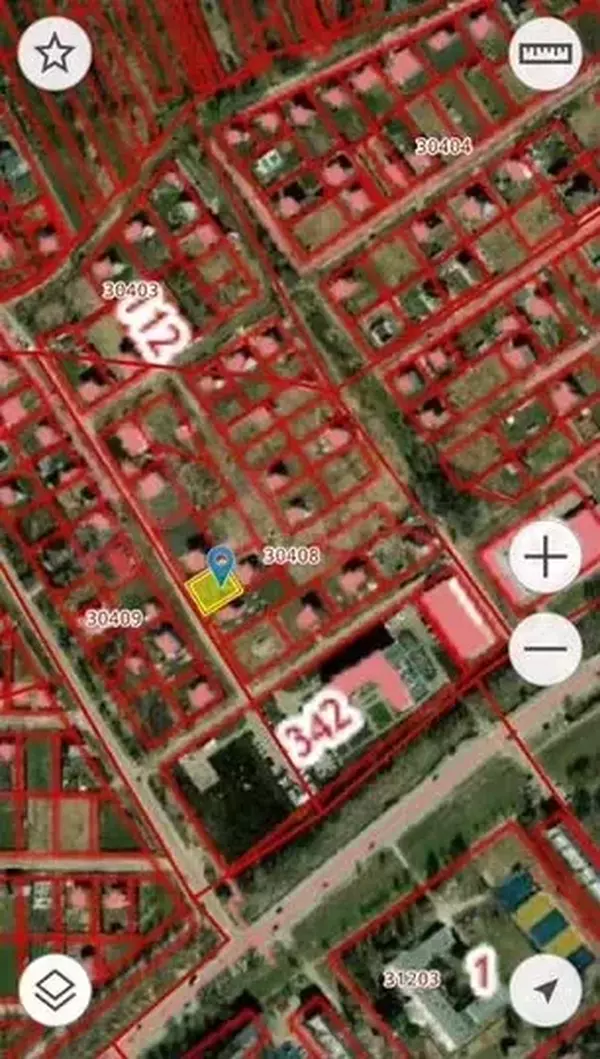
Task: Zoom out with the minus button
Action: pos(545,649)
